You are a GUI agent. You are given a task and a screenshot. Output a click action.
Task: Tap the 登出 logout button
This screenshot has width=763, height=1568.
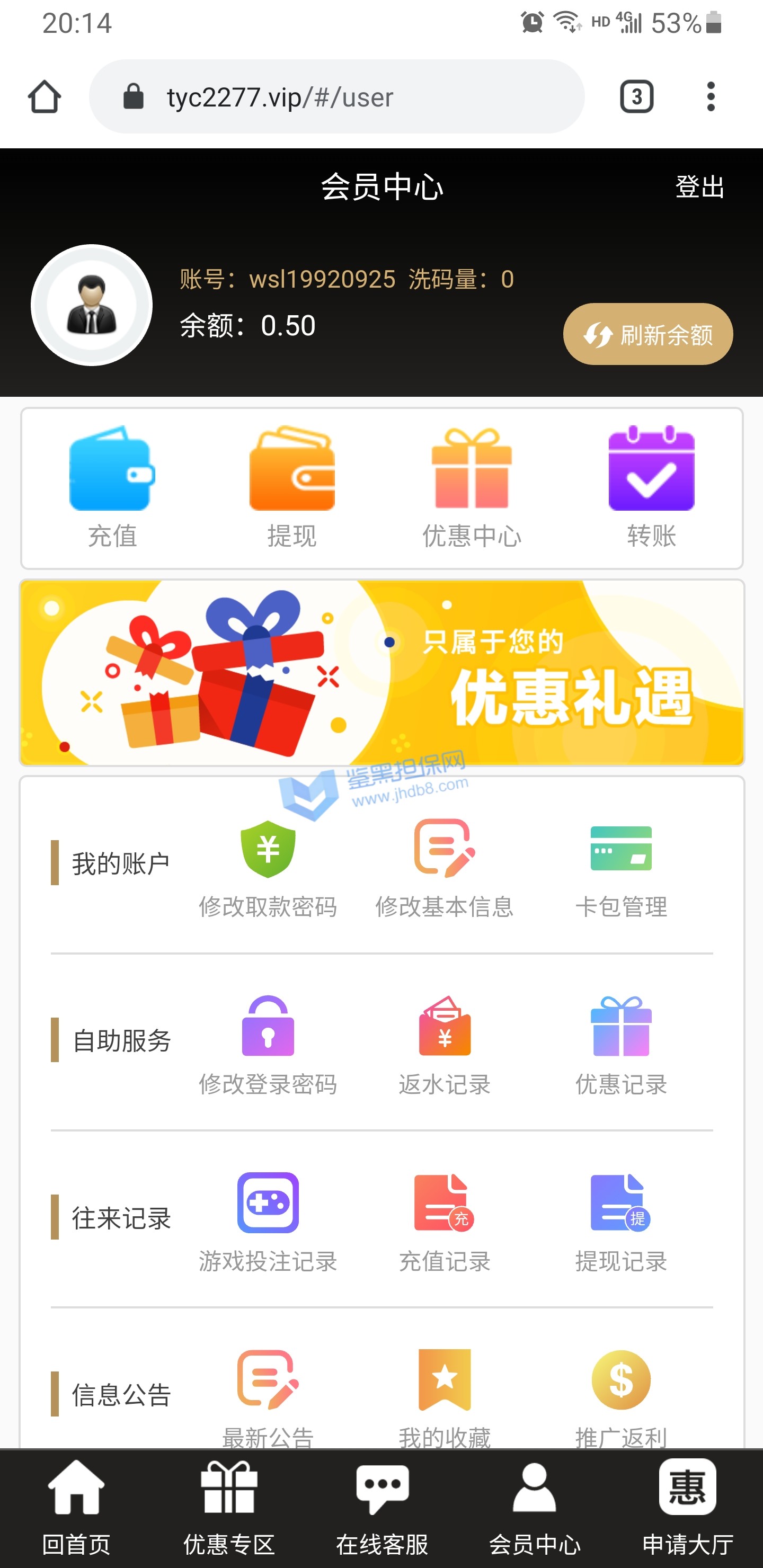tap(699, 186)
